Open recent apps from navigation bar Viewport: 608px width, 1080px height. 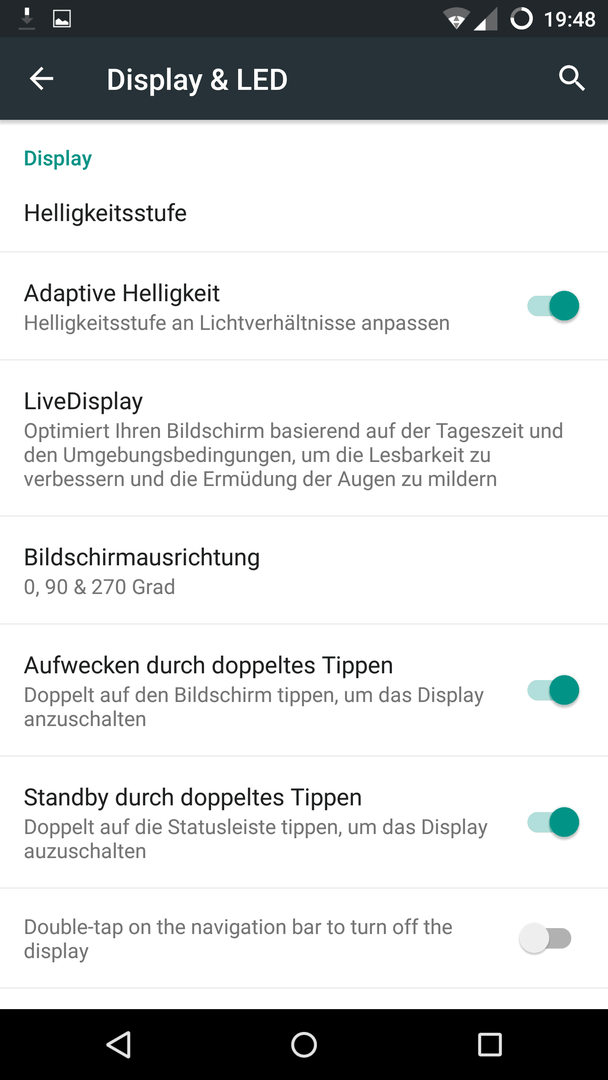pos(490,1044)
